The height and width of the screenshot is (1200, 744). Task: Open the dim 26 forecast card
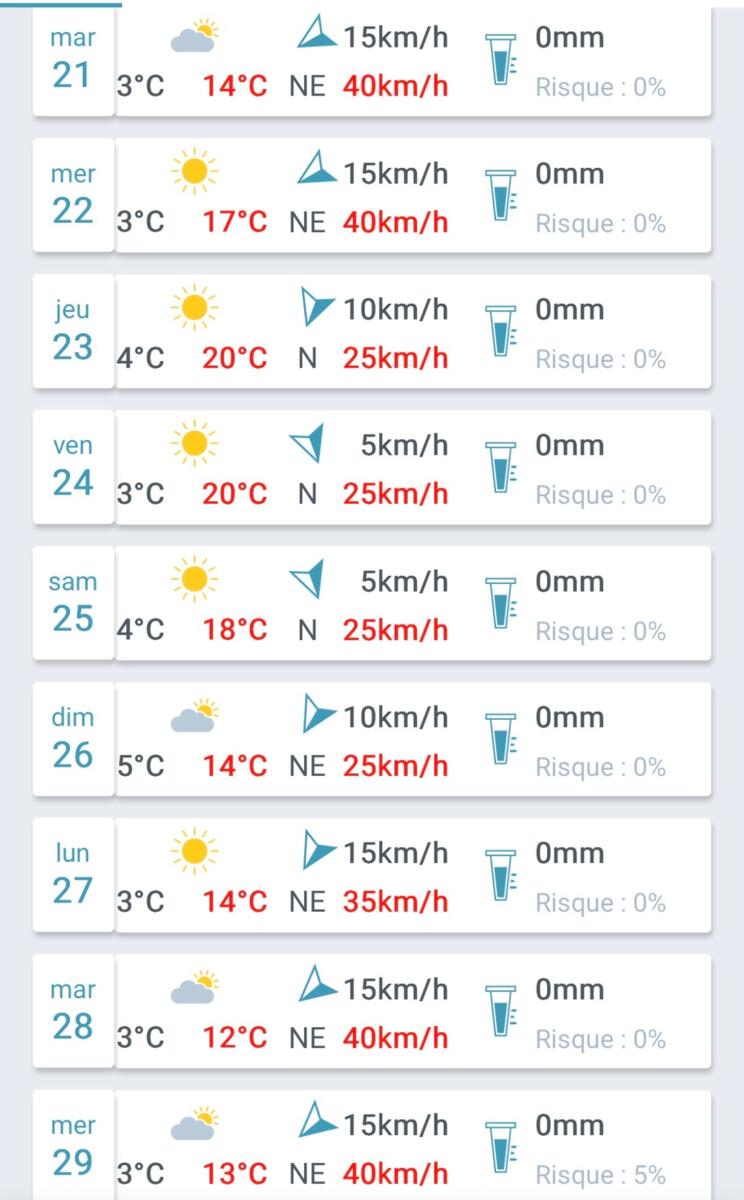tap(372, 740)
